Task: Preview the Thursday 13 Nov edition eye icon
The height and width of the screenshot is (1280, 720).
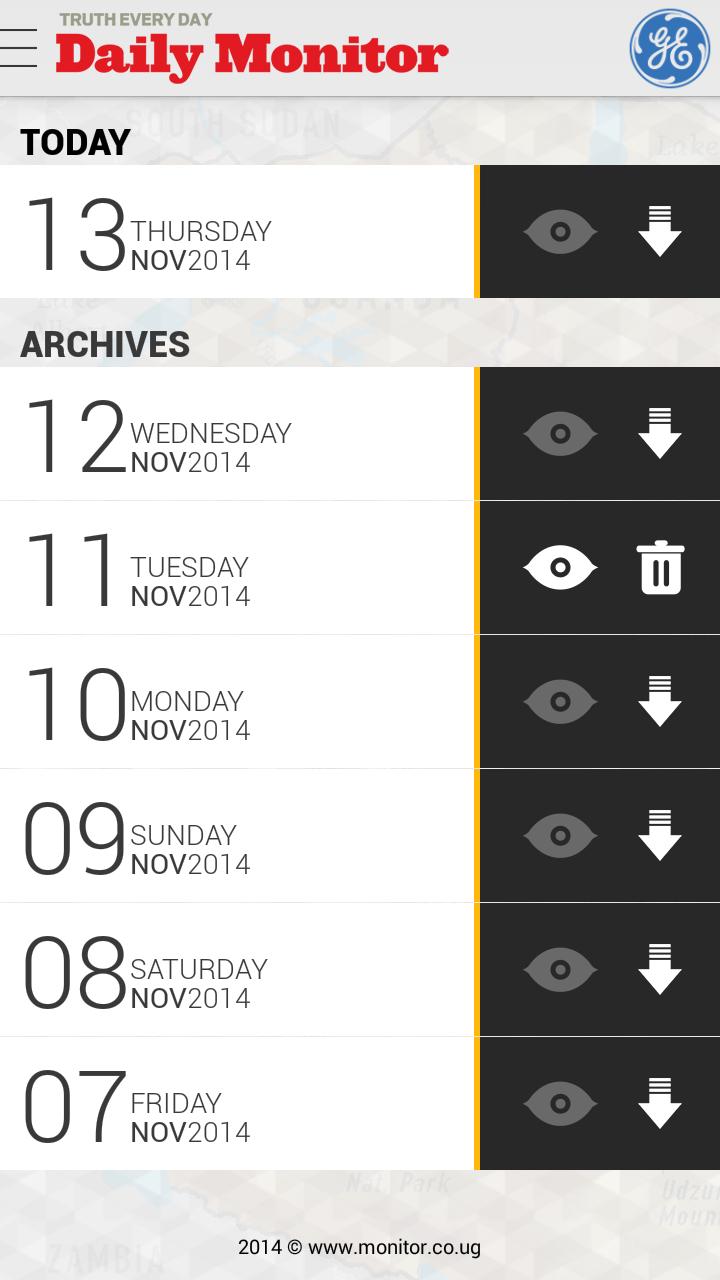Action: 560,231
